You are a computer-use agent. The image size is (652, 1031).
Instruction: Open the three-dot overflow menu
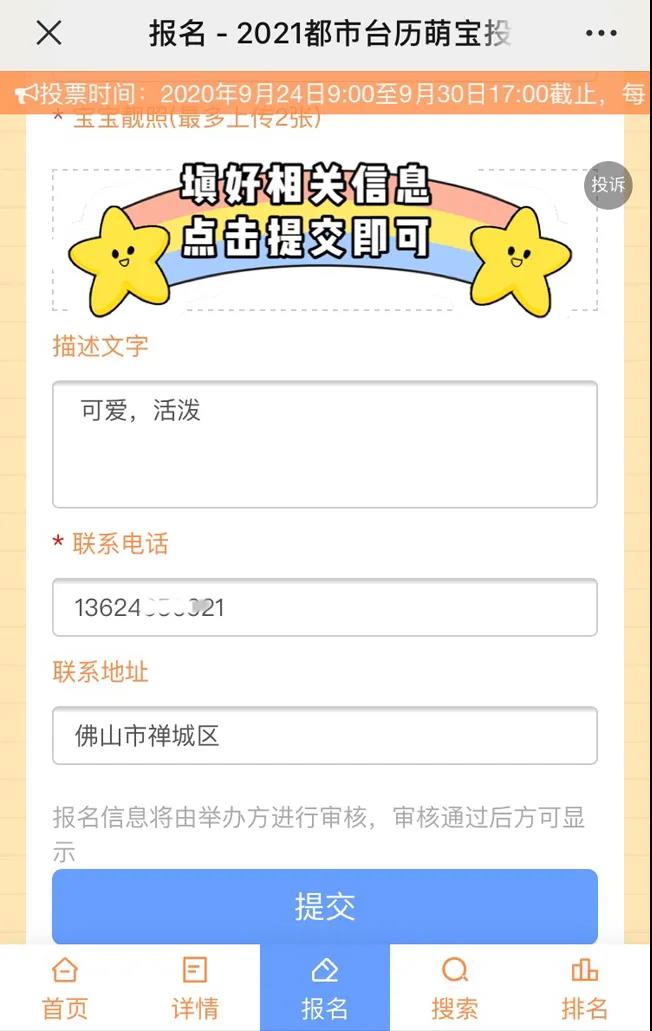coord(601,33)
